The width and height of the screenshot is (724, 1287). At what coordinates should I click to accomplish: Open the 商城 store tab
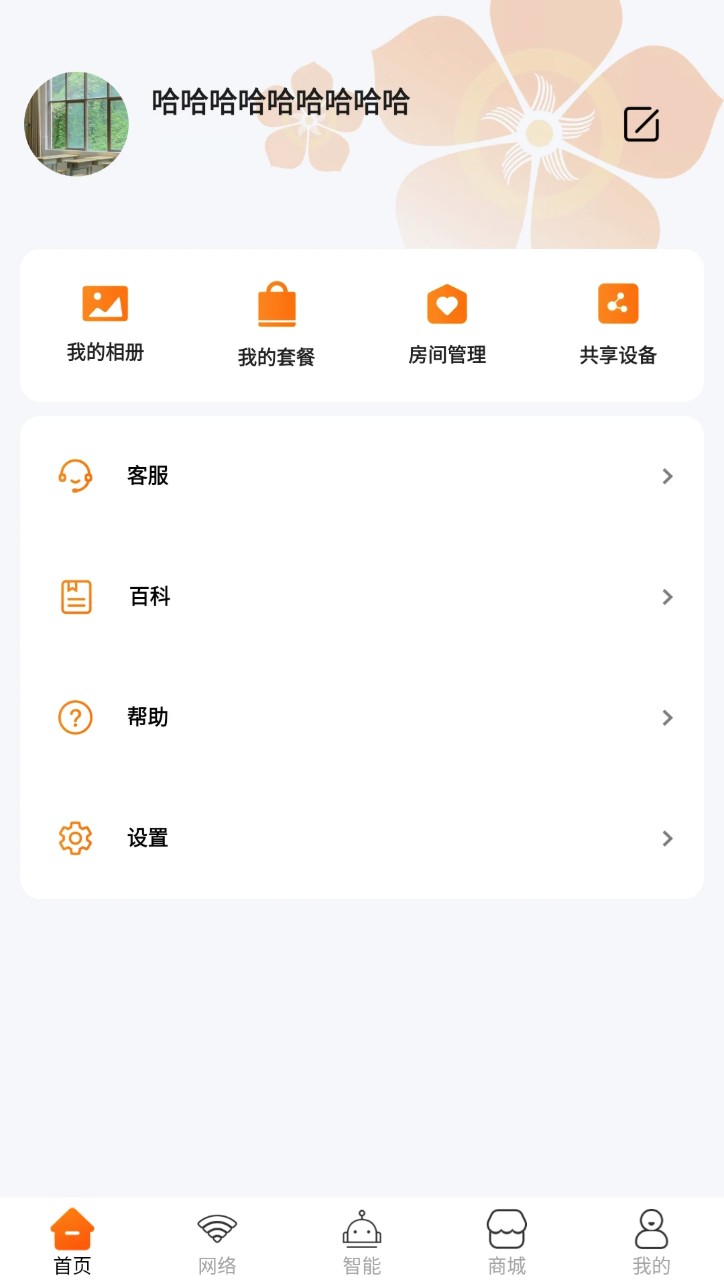point(506,1240)
